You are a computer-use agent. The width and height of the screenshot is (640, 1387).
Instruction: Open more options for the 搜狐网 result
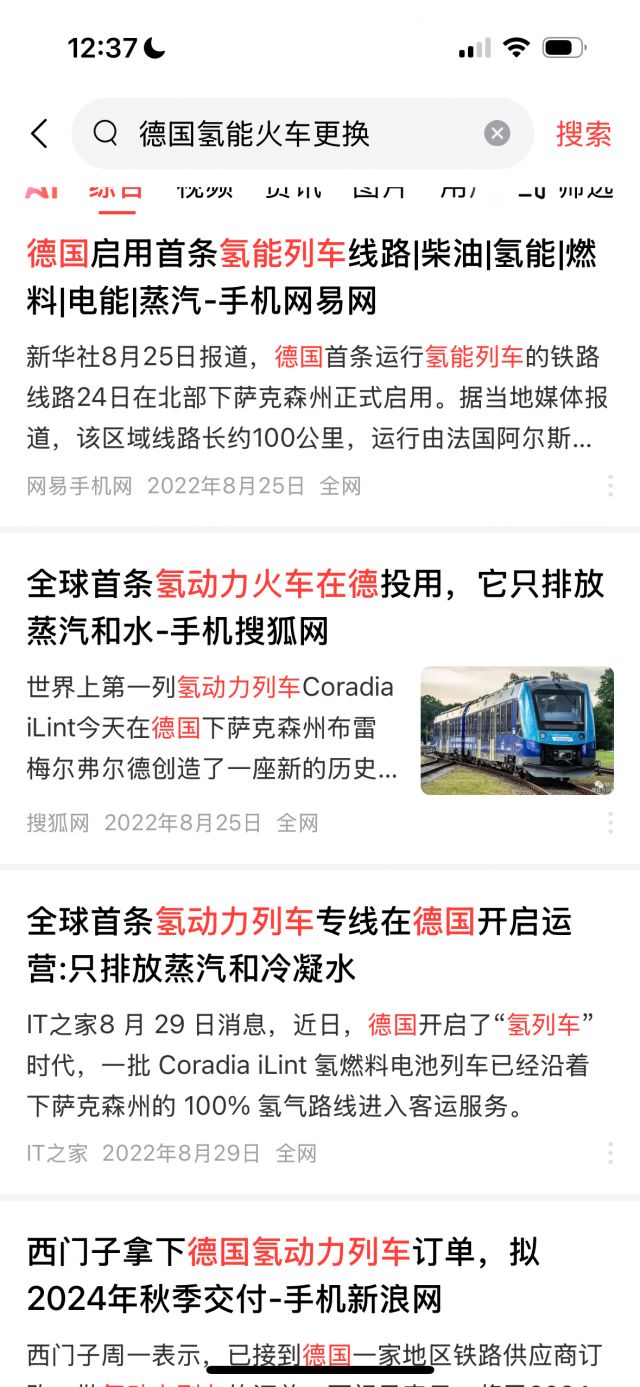[x=610, y=823]
